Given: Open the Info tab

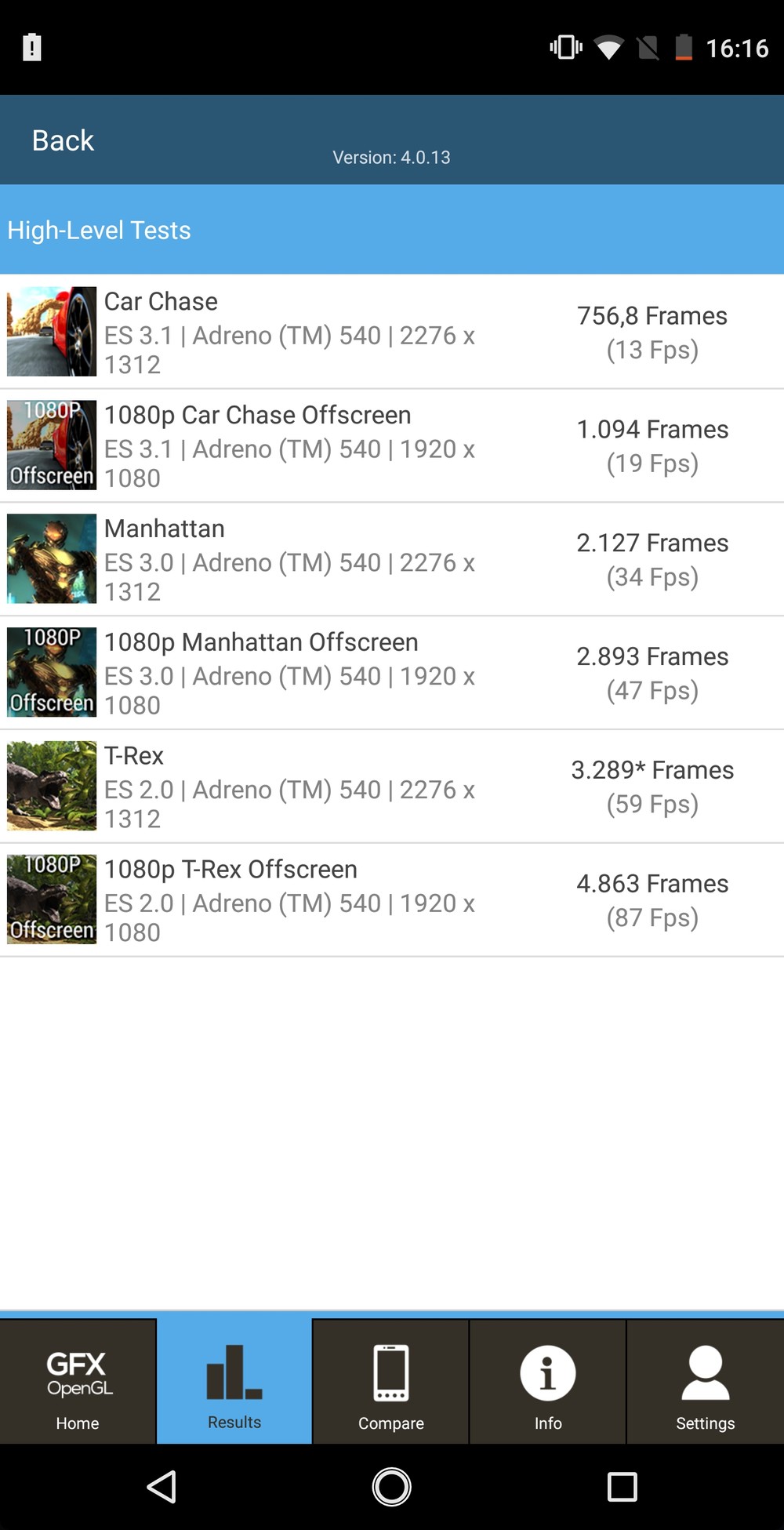Looking at the screenshot, I should (547, 1383).
